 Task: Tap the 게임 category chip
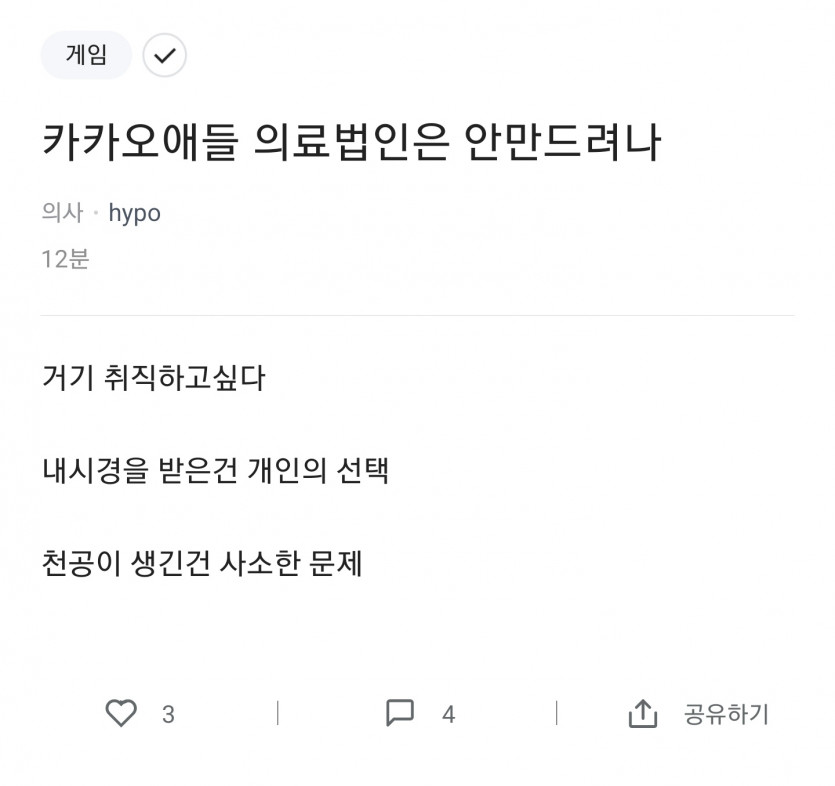(x=86, y=55)
